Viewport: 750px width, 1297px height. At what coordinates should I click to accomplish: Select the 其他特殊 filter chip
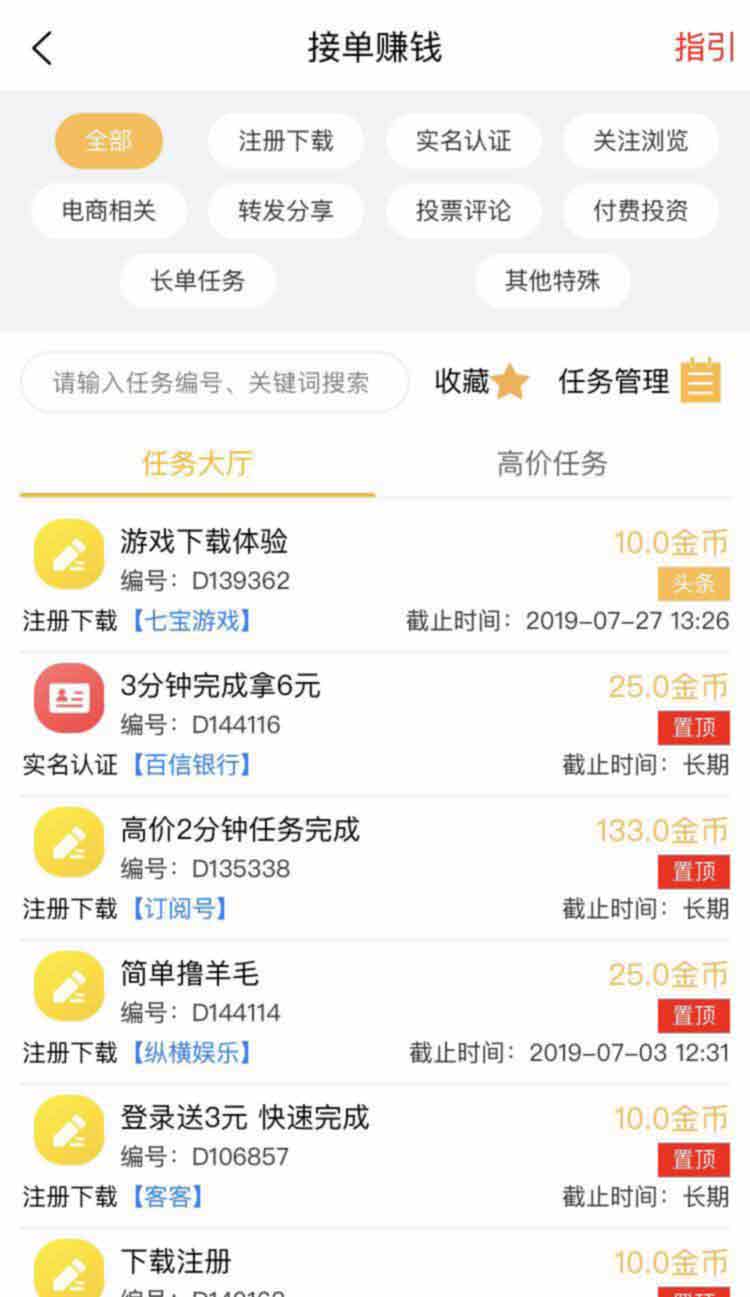pyautogui.click(x=553, y=281)
